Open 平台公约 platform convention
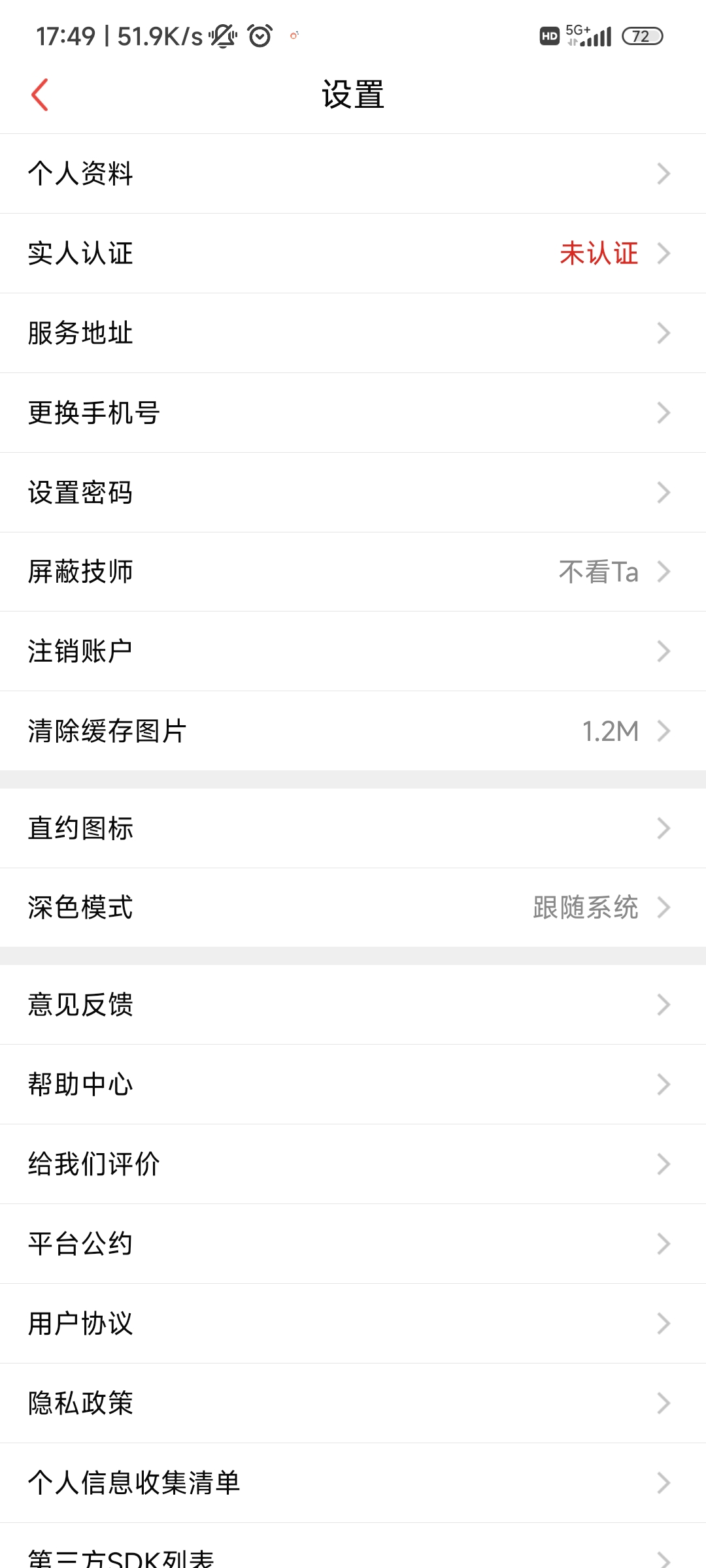Image resolution: width=706 pixels, height=1568 pixels. [353, 1244]
